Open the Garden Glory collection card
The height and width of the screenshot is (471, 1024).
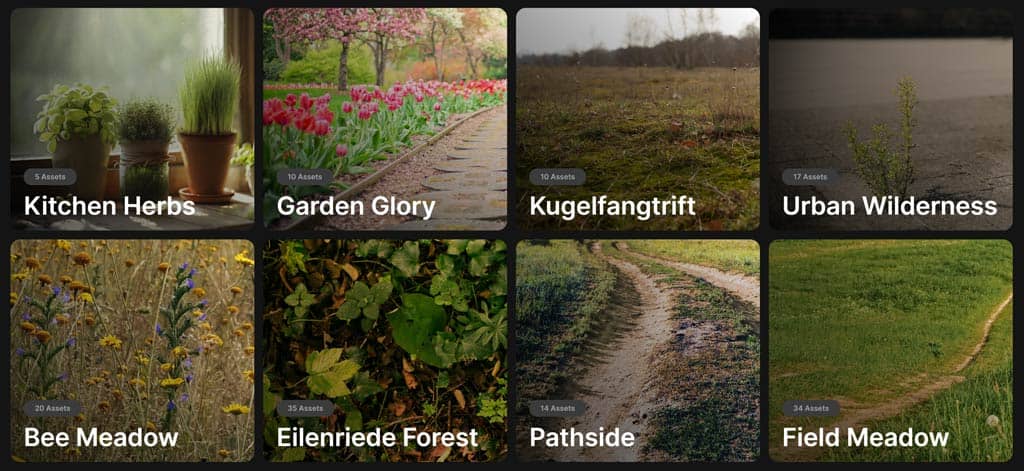(385, 119)
